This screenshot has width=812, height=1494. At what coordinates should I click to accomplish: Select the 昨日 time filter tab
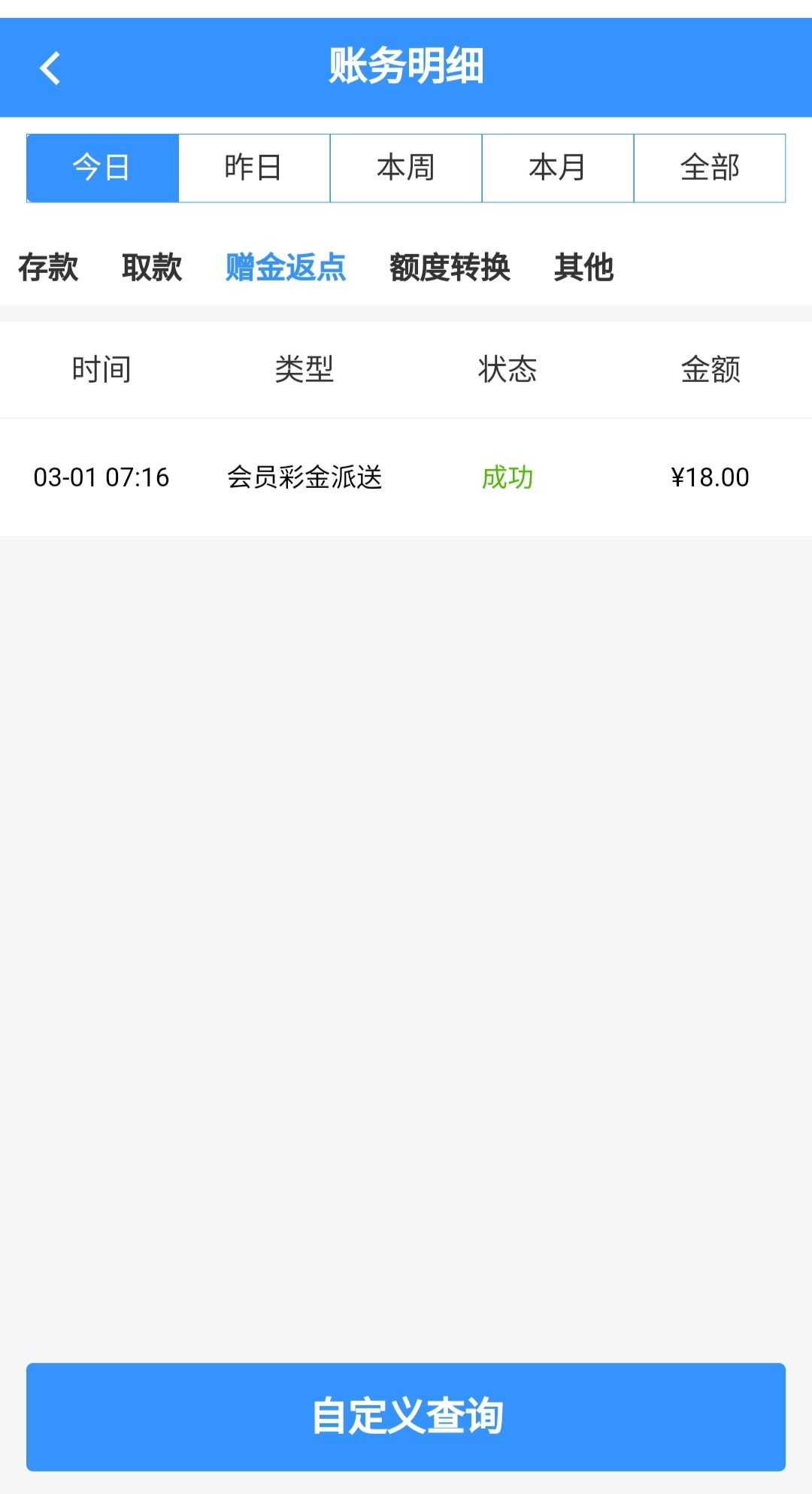pos(254,168)
